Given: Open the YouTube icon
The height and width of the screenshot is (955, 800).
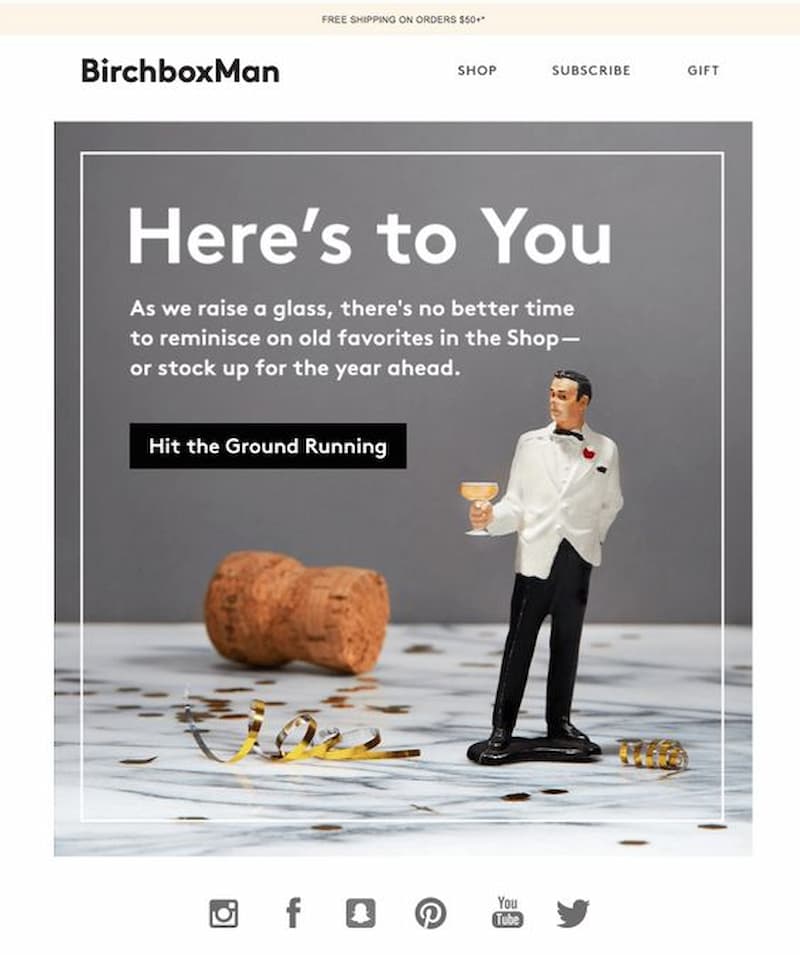Looking at the screenshot, I should click(508, 912).
